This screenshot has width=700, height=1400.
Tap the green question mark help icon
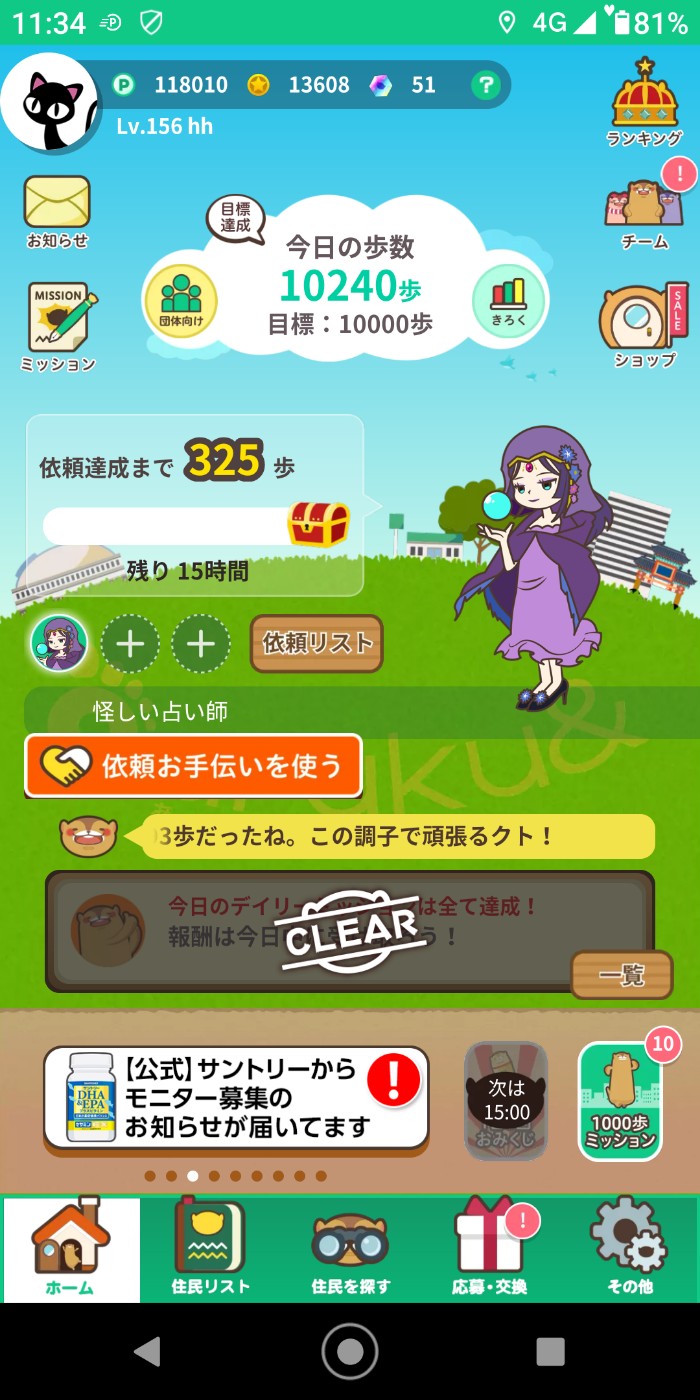[485, 86]
